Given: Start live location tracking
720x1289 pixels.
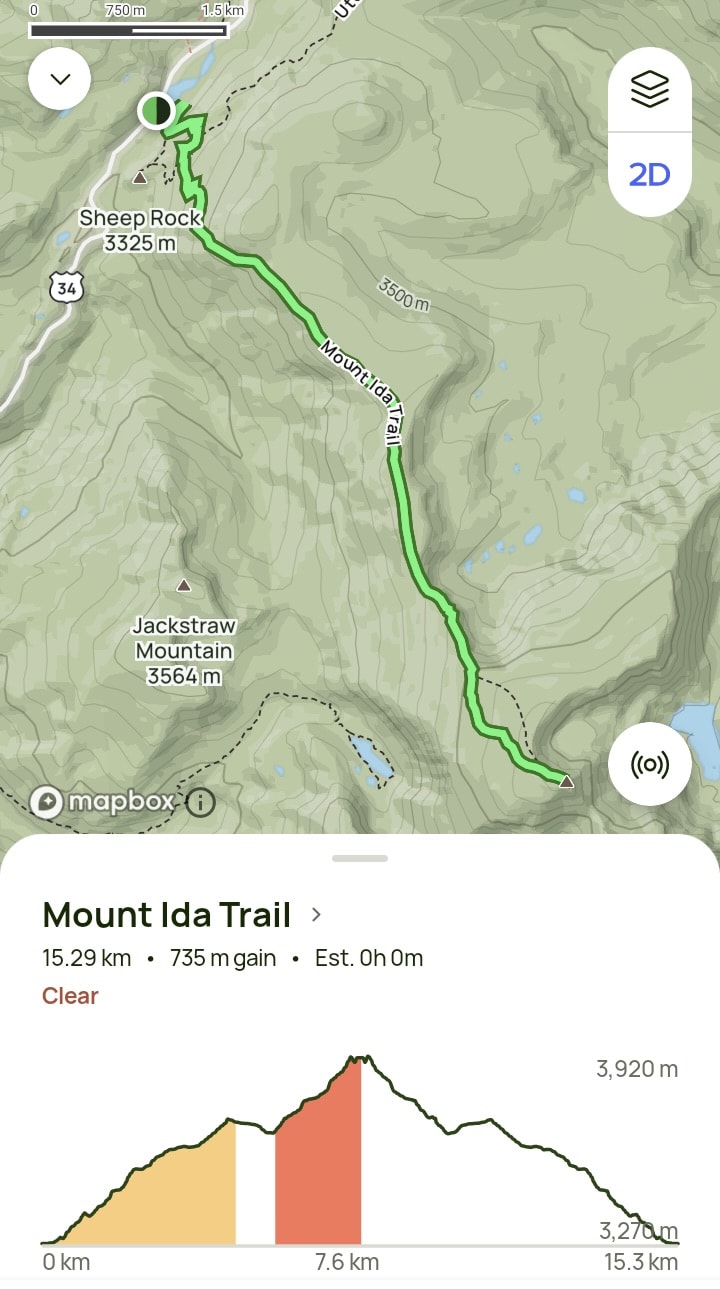Looking at the screenshot, I should pyautogui.click(x=649, y=765).
